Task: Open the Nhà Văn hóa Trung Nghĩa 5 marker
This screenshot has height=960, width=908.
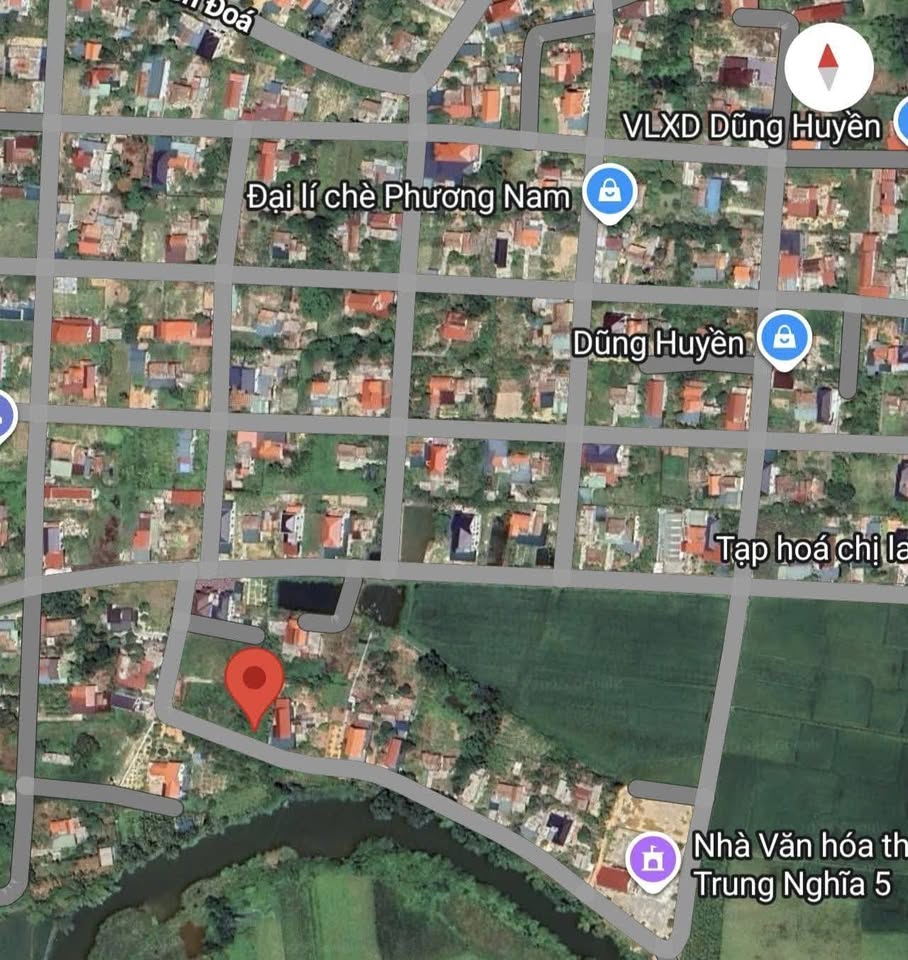Action: click(652, 861)
